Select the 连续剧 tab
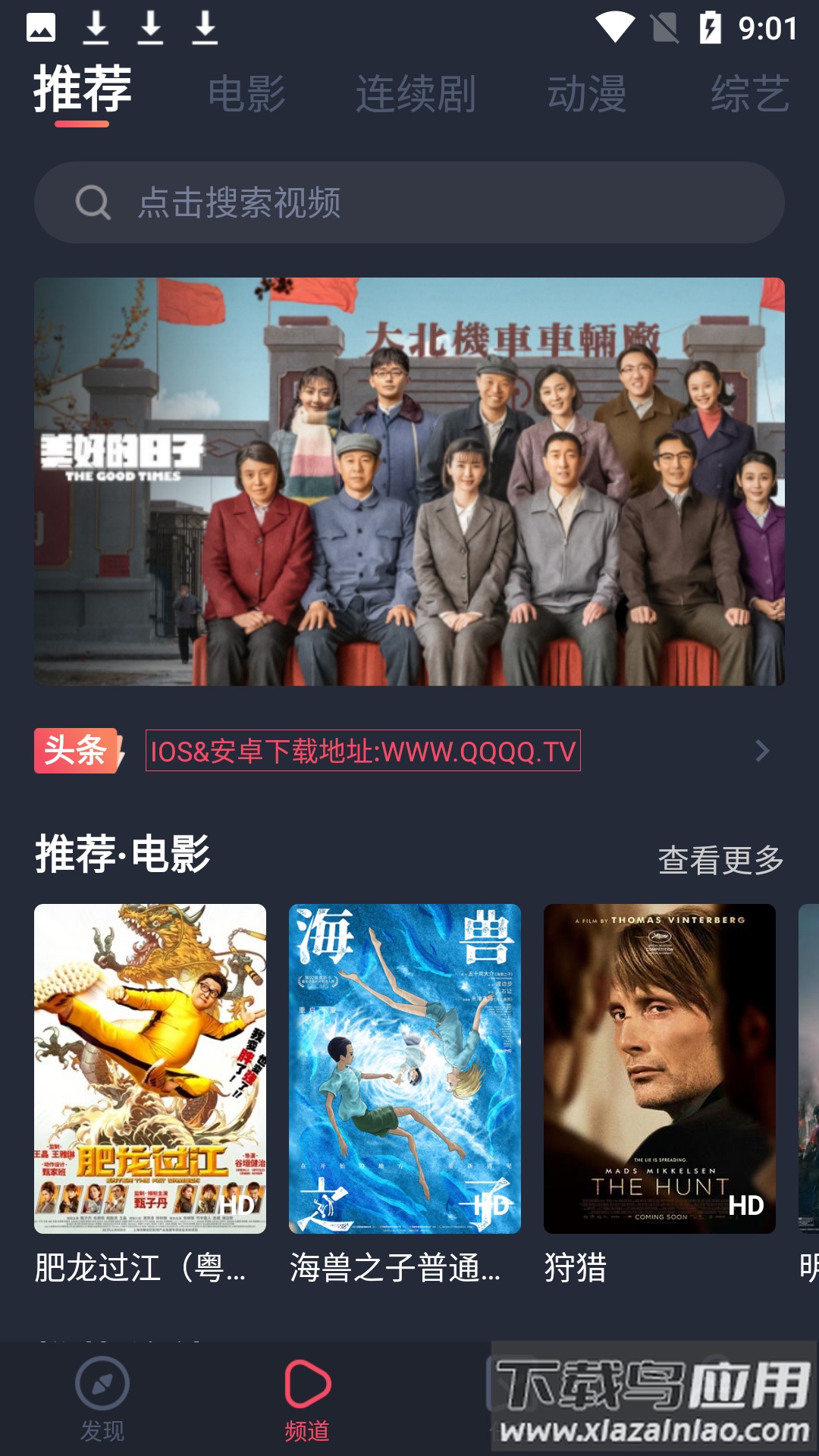This screenshot has width=819, height=1456. coord(416,93)
